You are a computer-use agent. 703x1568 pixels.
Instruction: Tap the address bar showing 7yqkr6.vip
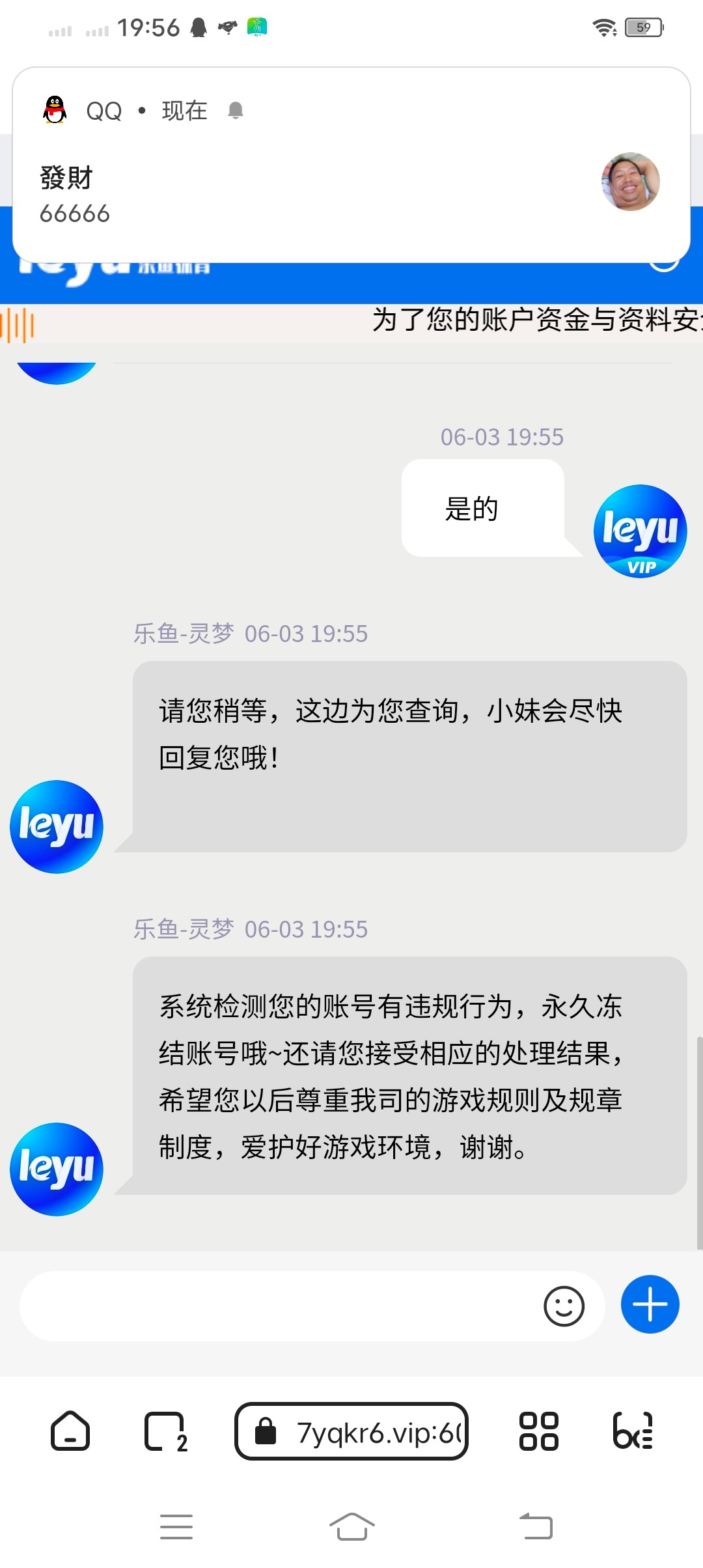[x=351, y=1431]
